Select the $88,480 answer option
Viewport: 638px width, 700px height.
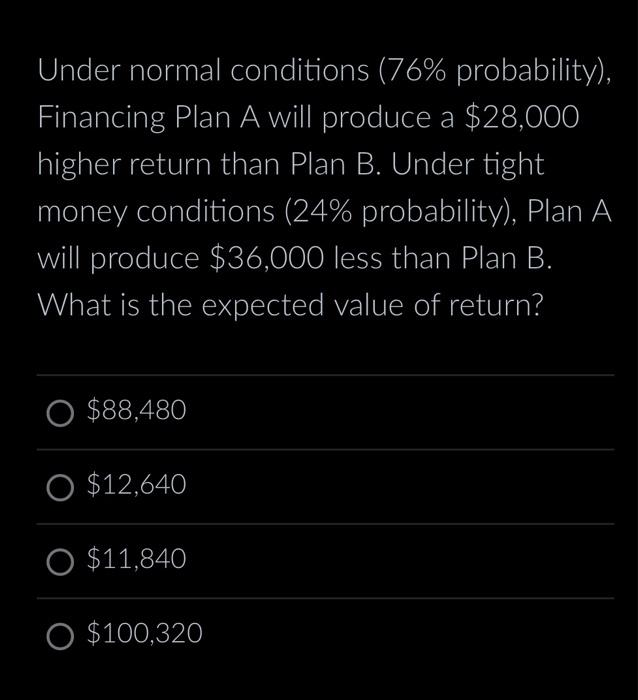[x=60, y=412]
